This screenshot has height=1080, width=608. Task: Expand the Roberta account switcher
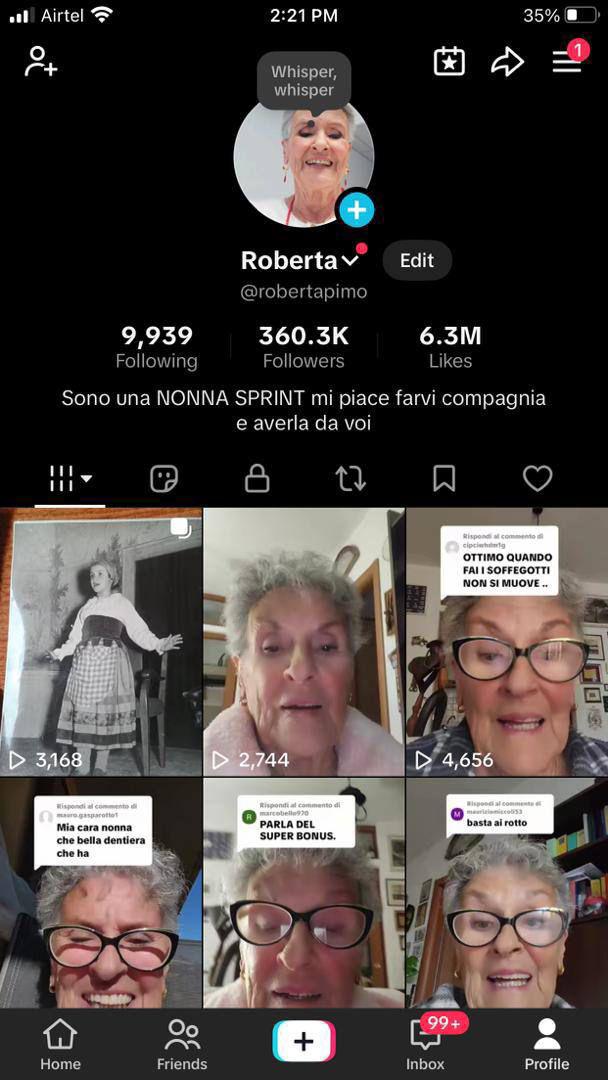point(350,261)
